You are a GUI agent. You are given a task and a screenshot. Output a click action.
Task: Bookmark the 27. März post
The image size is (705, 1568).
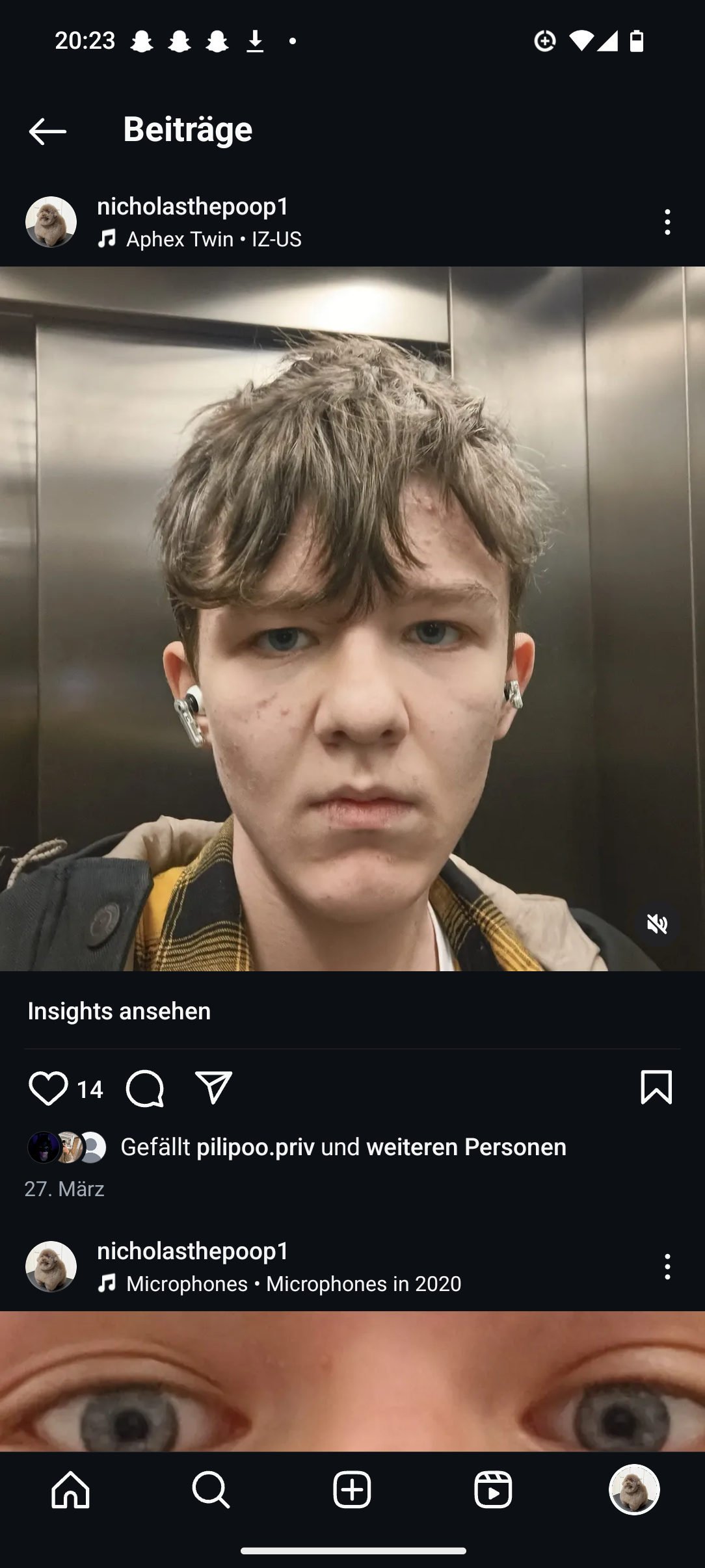tap(656, 1087)
